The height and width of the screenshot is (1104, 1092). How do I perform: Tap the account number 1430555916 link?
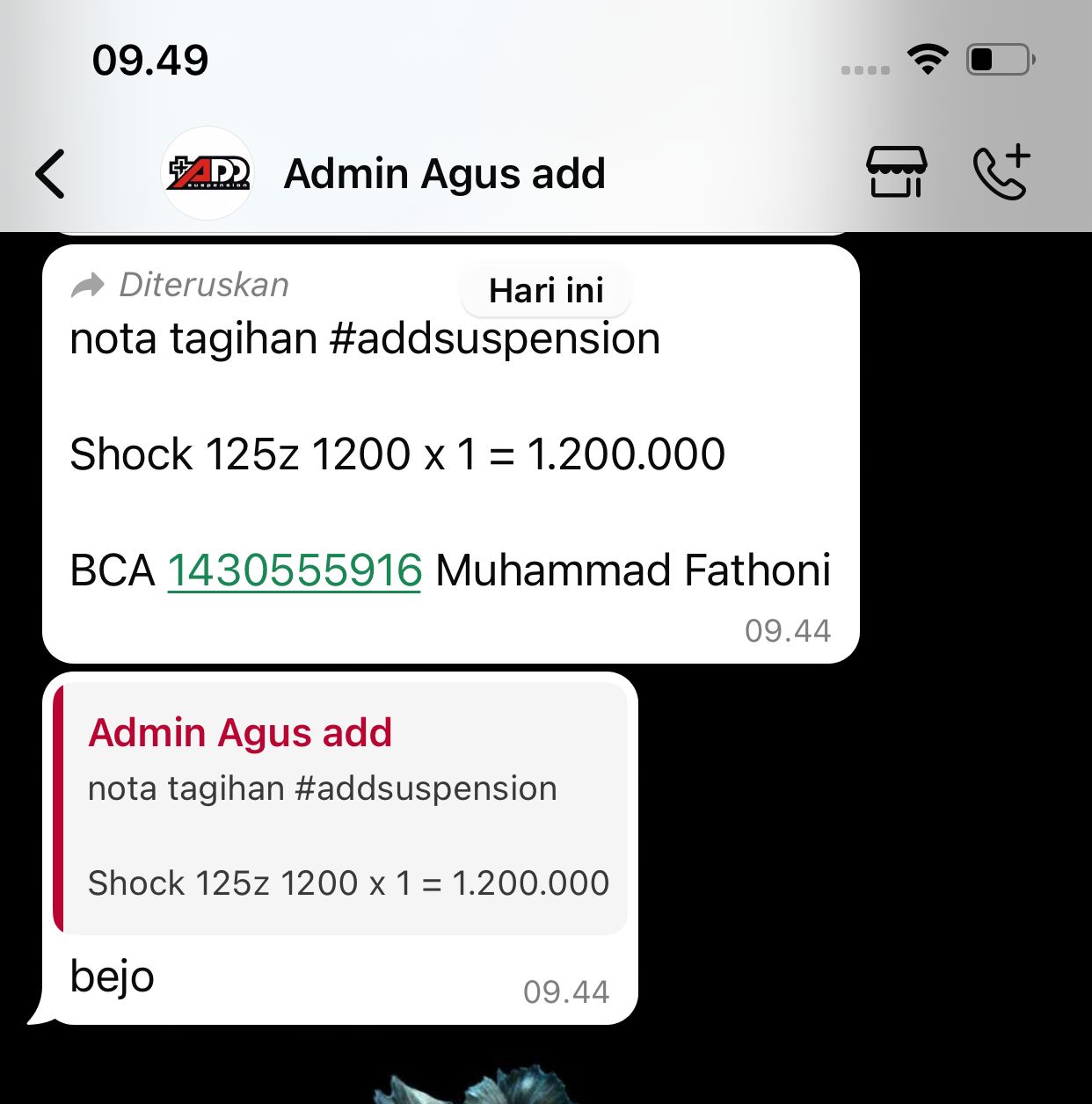click(295, 570)
